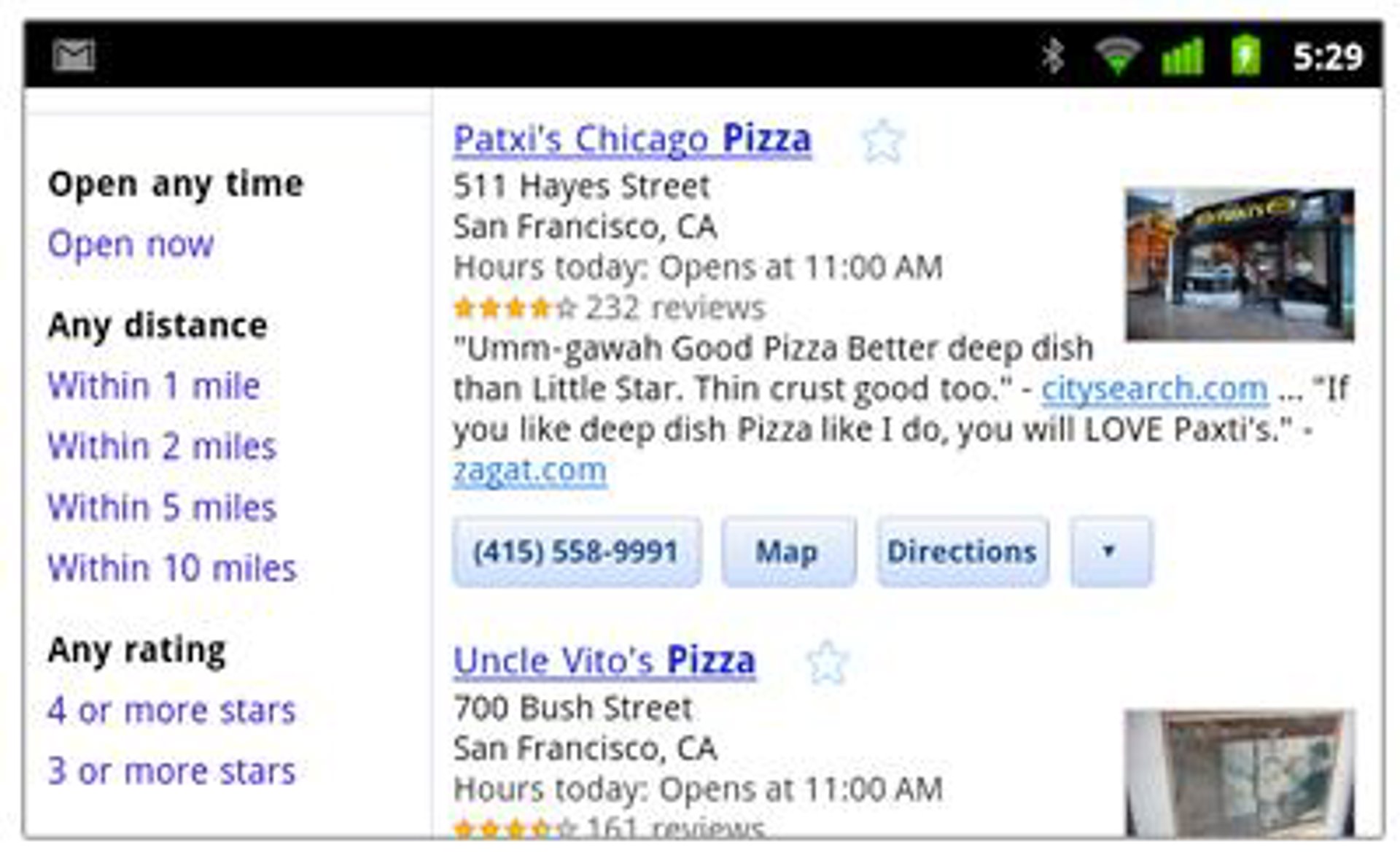Filter by 3 or more stars

[x=171, y=771]
